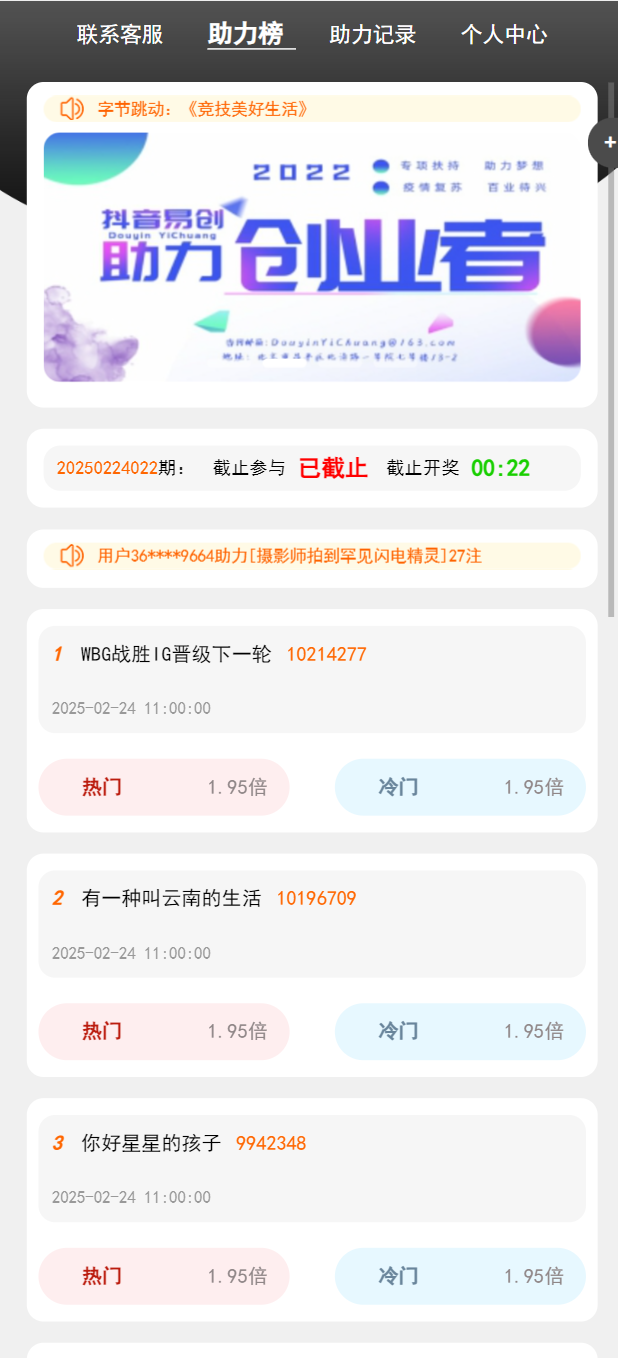Select 热门 for WBG战胜IG晋级下一轮

164,787
